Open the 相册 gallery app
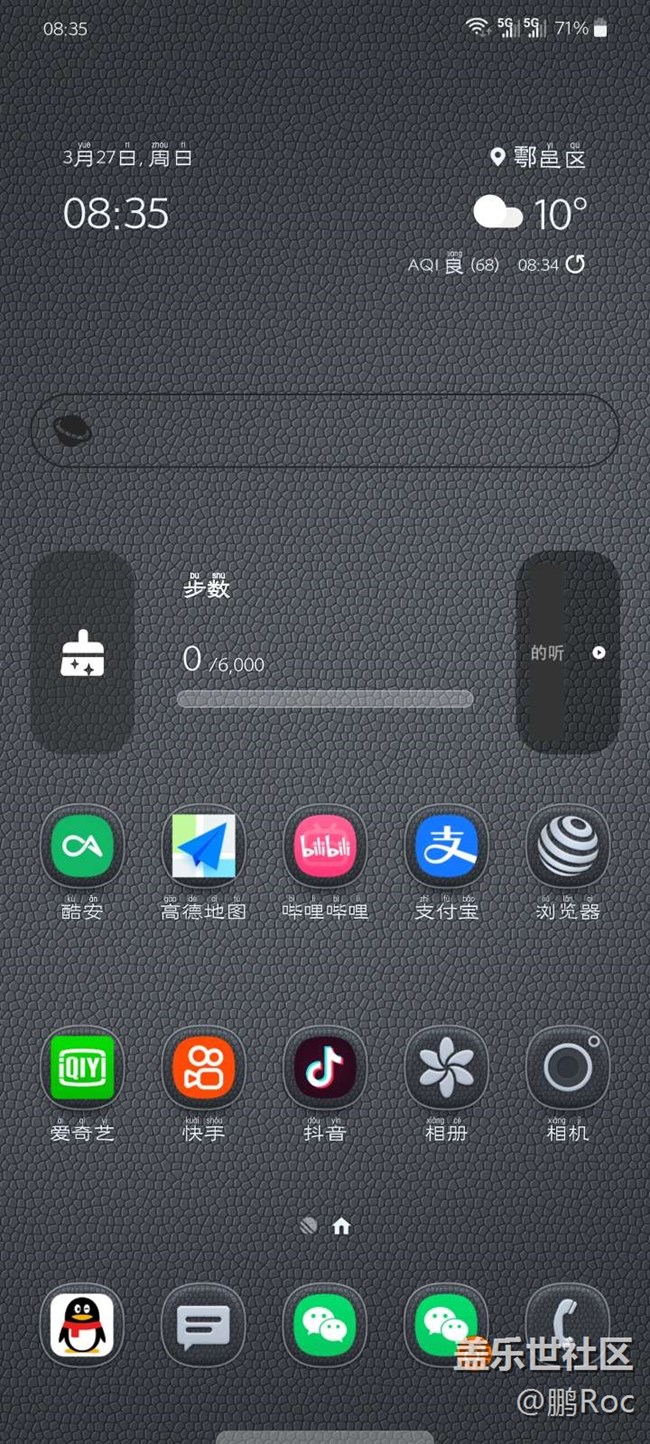This screenshot has width=650, height=1444. click(x=447, y=1068)
